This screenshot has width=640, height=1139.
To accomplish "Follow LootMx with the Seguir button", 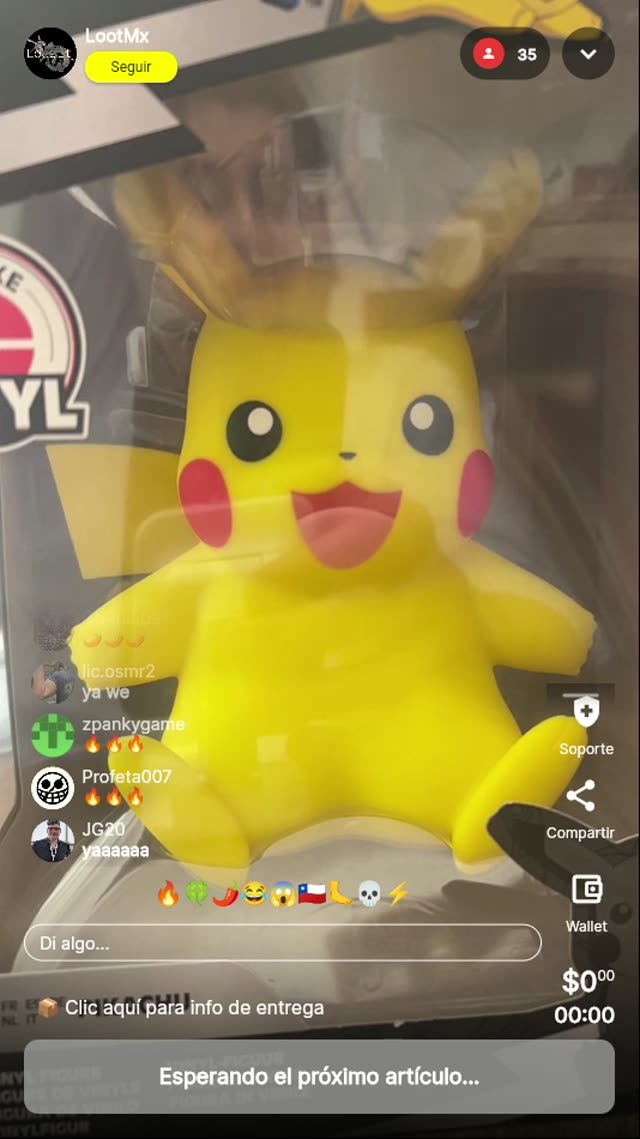I will click(x=131, y=67).
